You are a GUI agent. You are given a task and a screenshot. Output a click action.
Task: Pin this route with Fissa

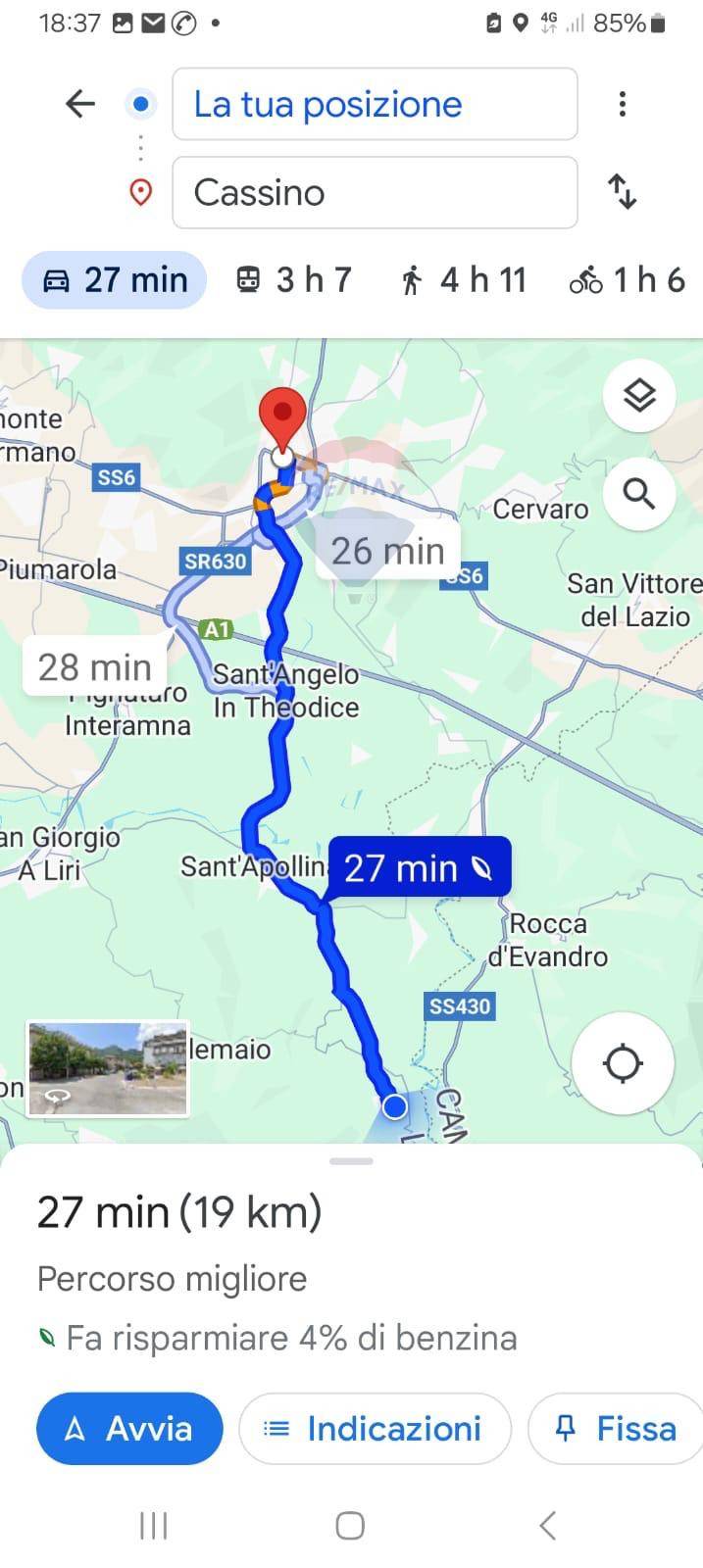pos(618,1429)
